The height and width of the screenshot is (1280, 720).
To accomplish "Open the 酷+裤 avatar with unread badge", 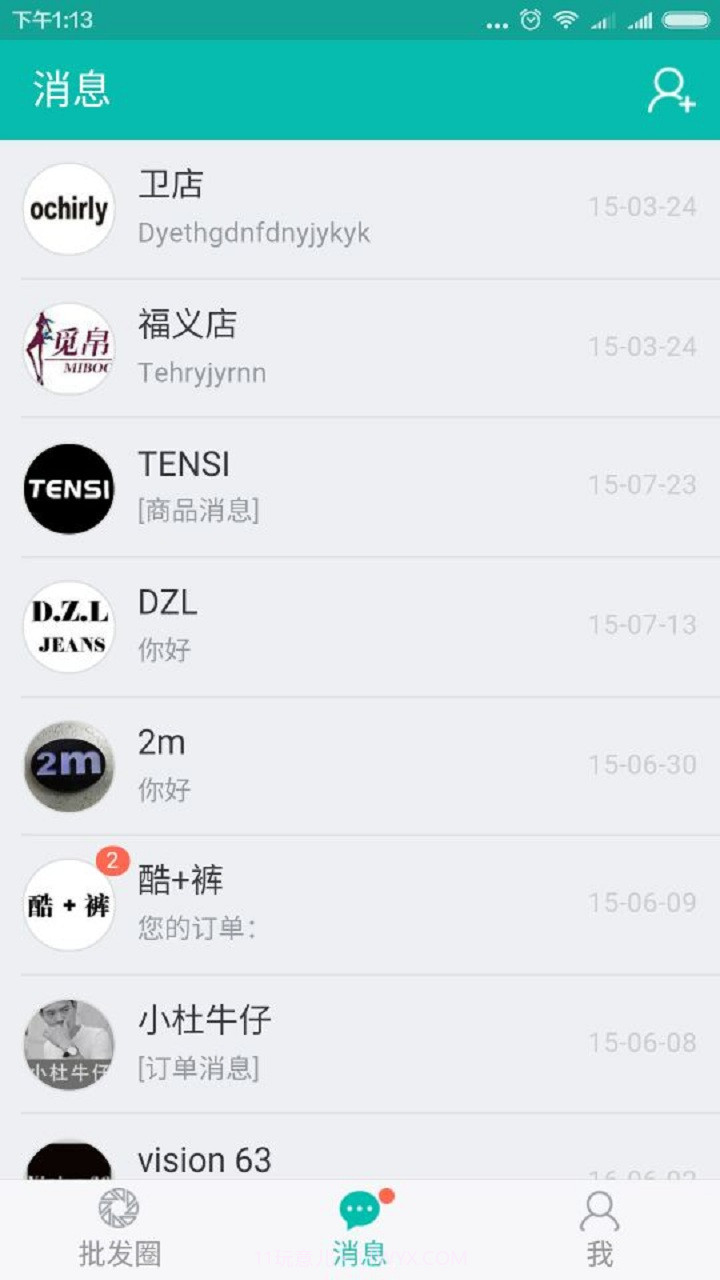I will (68, 905).
